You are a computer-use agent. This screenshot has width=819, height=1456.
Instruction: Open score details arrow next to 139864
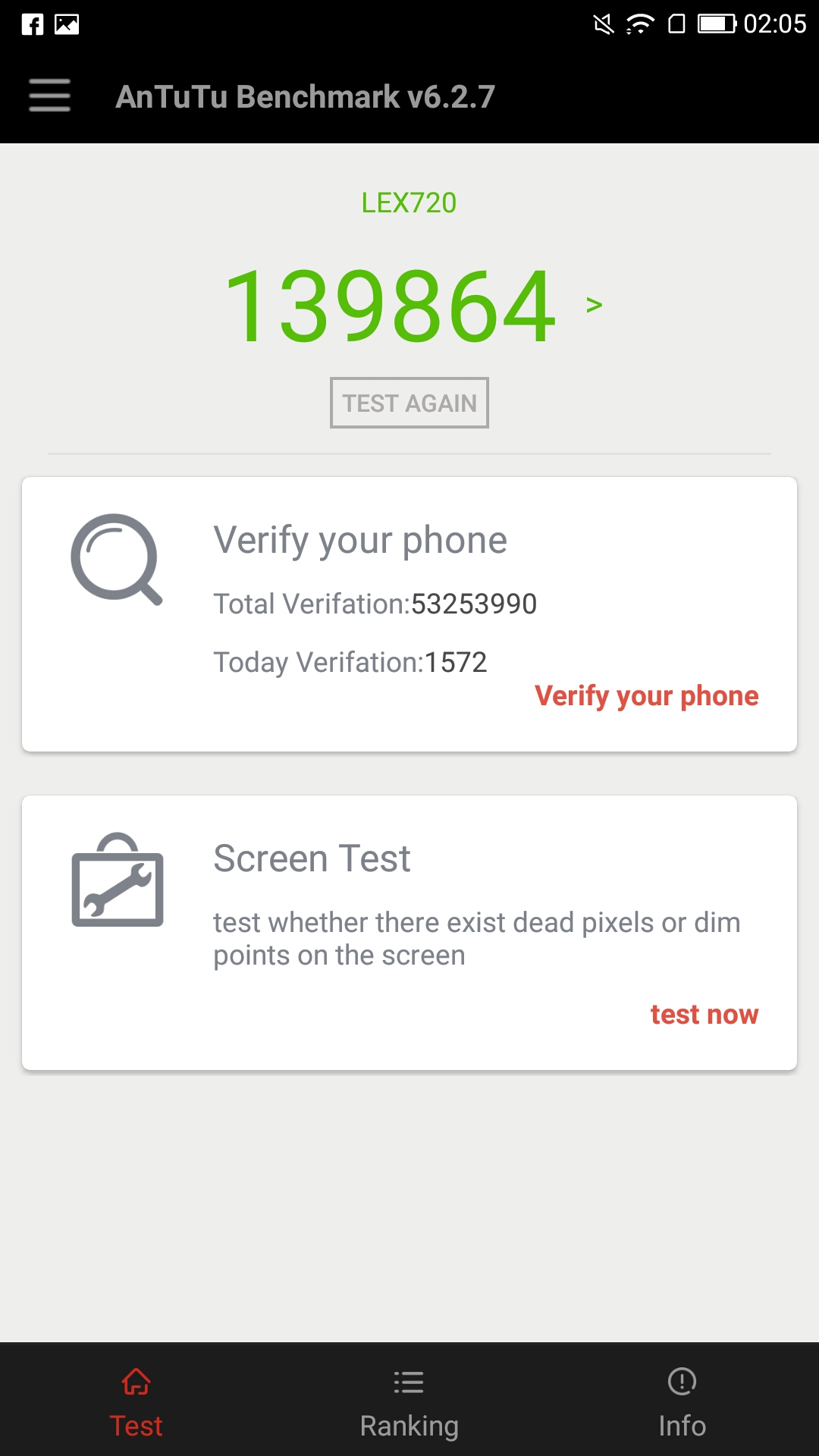(595, 305)
